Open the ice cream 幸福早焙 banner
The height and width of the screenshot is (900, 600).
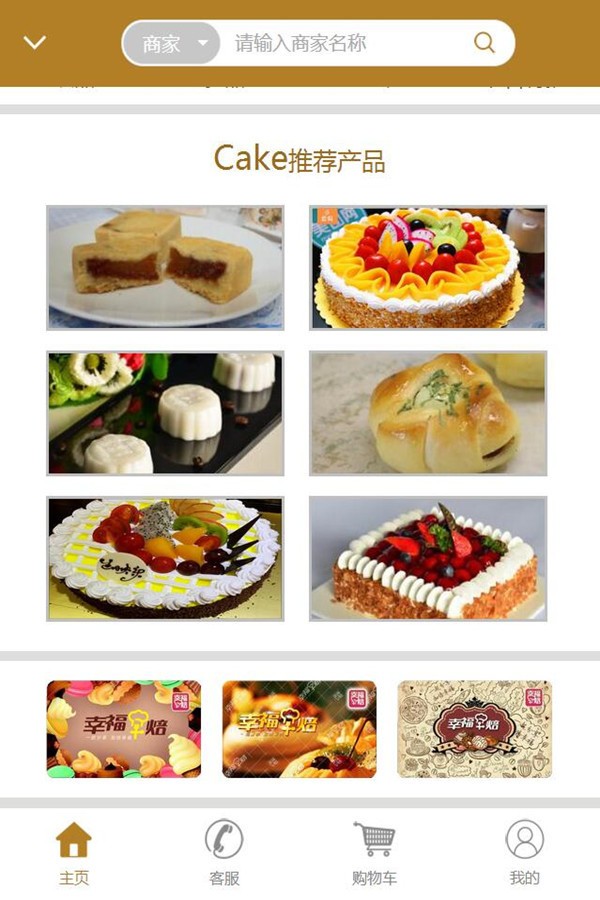(124, 729)
